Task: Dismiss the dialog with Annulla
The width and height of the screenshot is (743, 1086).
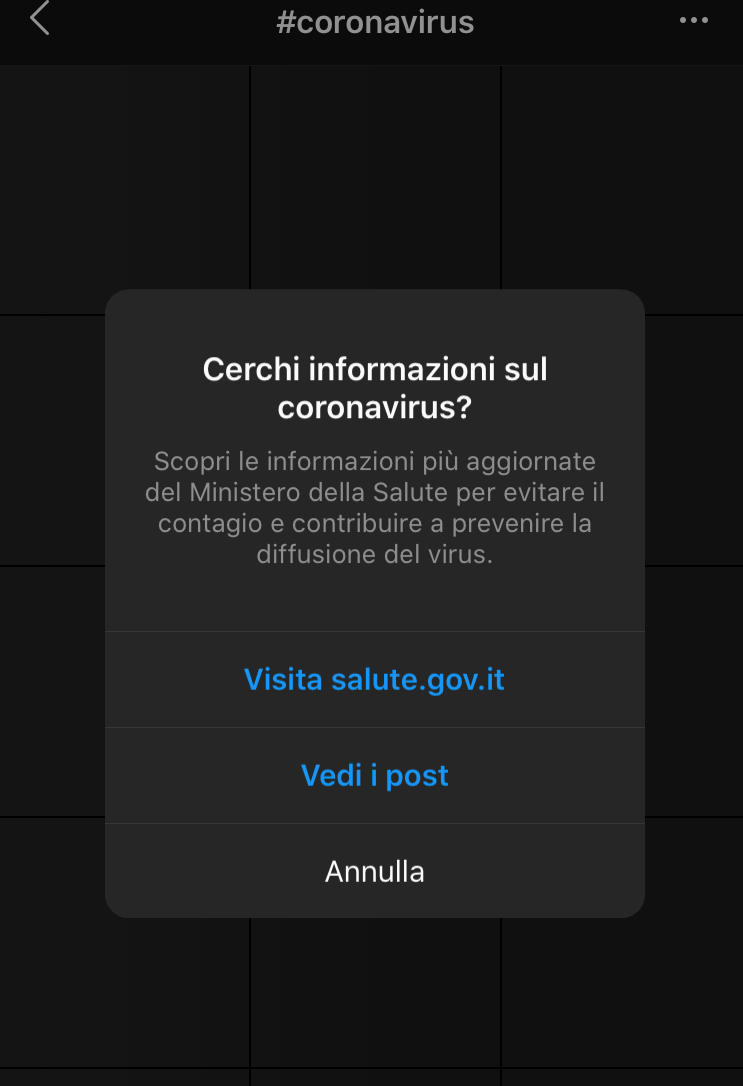Action: pos(374,871)
